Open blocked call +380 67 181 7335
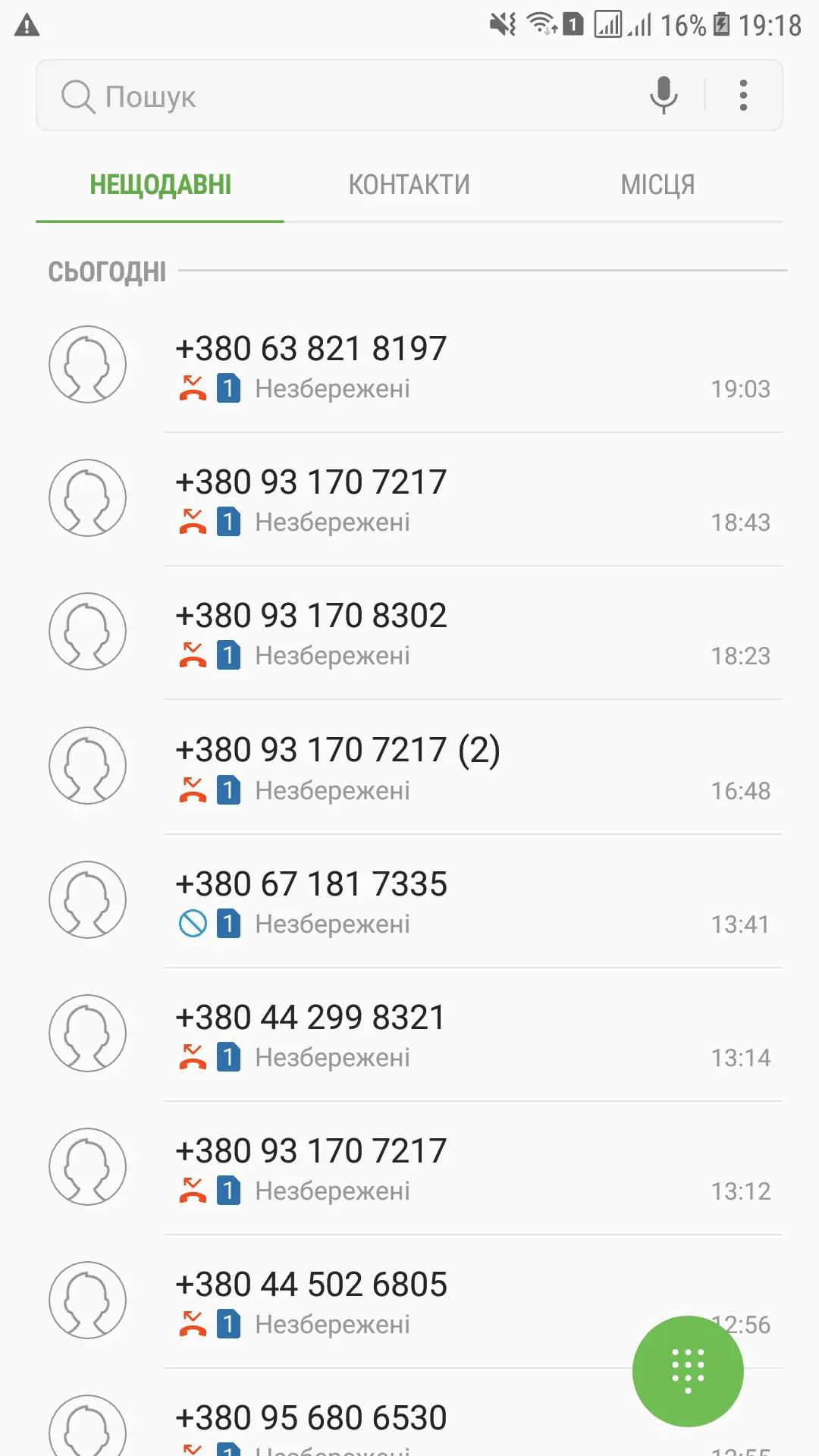The width and height of the screenshot is (819, 1456). pyautogui.click(x=455, y=902)
